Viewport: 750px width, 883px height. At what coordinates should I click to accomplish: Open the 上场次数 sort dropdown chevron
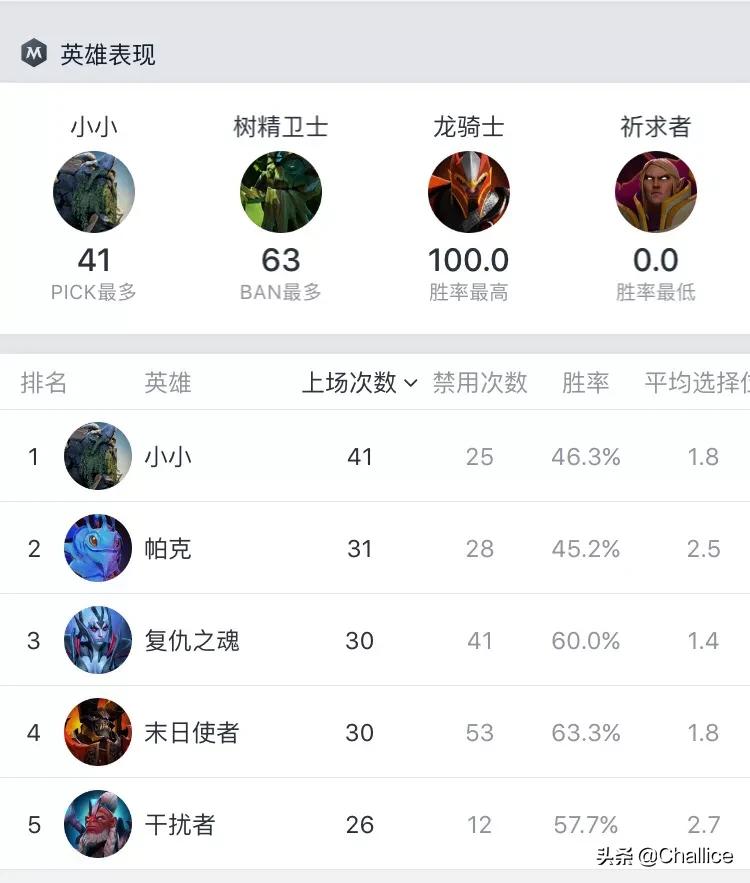pyautogui.click(x=409, y=383)
